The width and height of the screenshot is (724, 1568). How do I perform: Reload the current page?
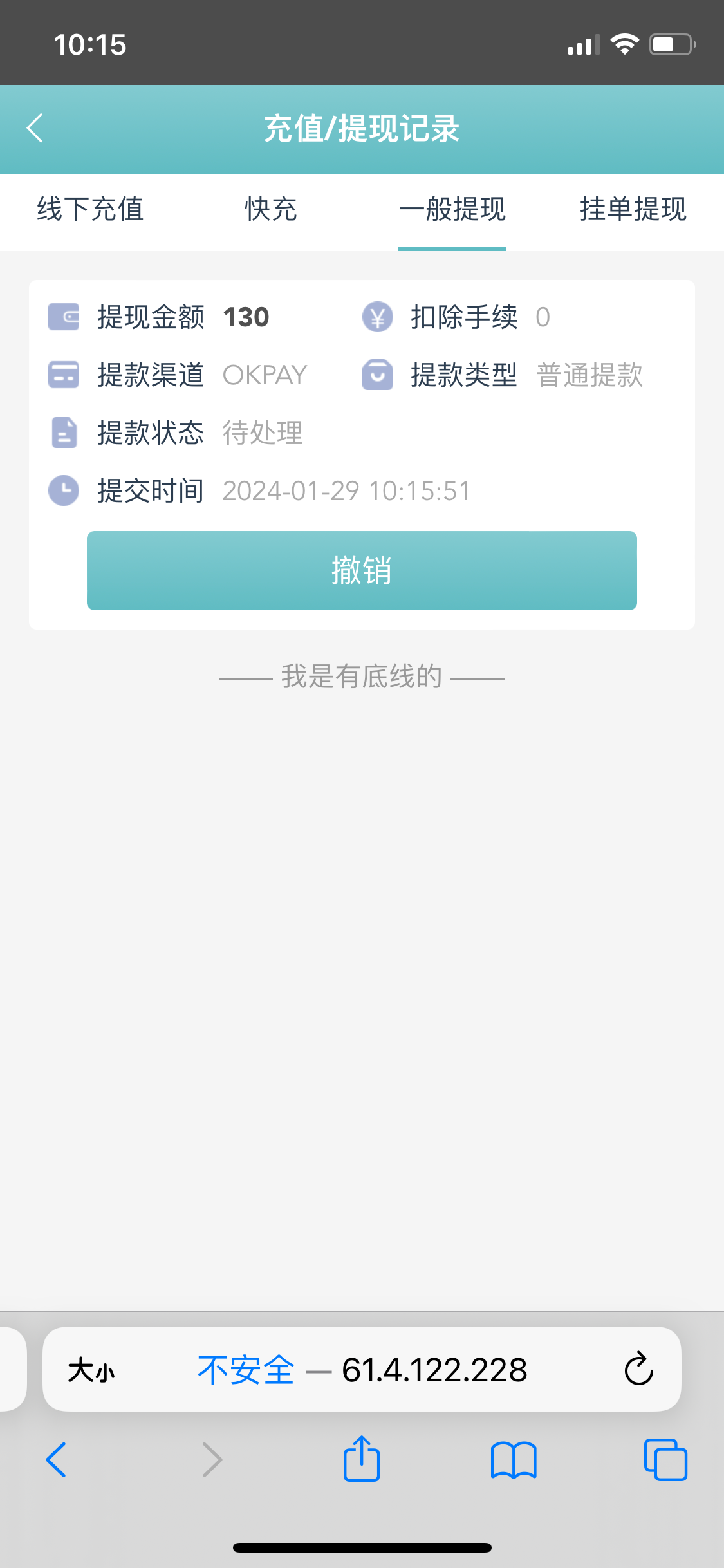click(638, 1370)
